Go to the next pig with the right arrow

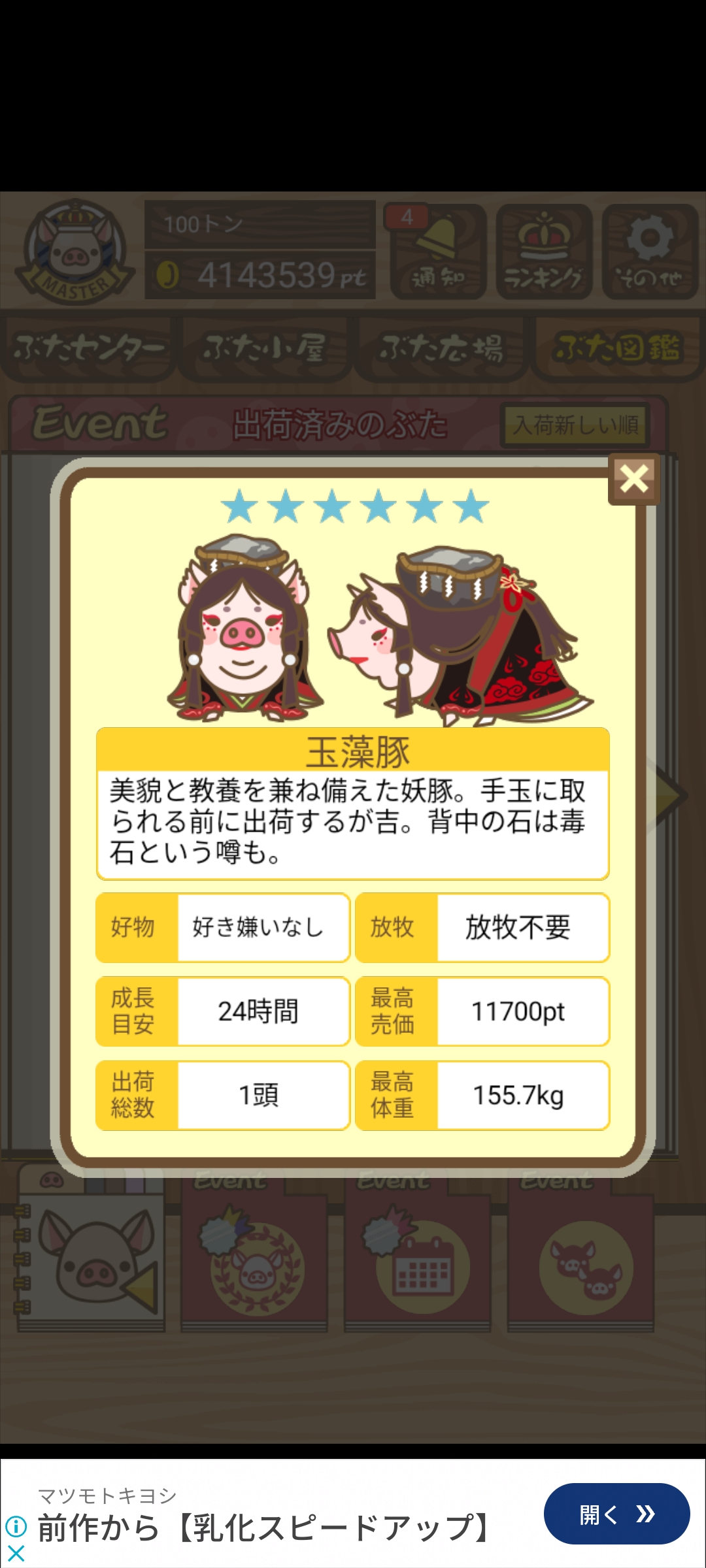[669, 795]
